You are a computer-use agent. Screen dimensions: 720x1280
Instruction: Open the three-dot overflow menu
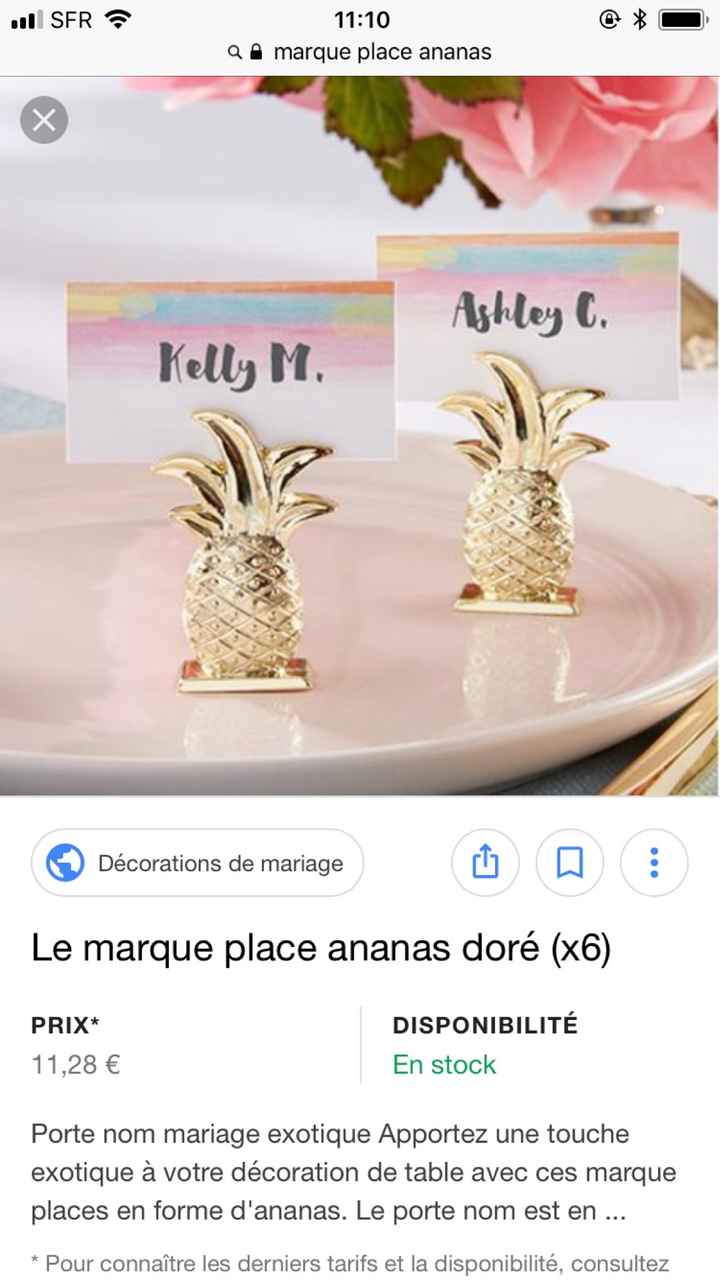point(655,862)
